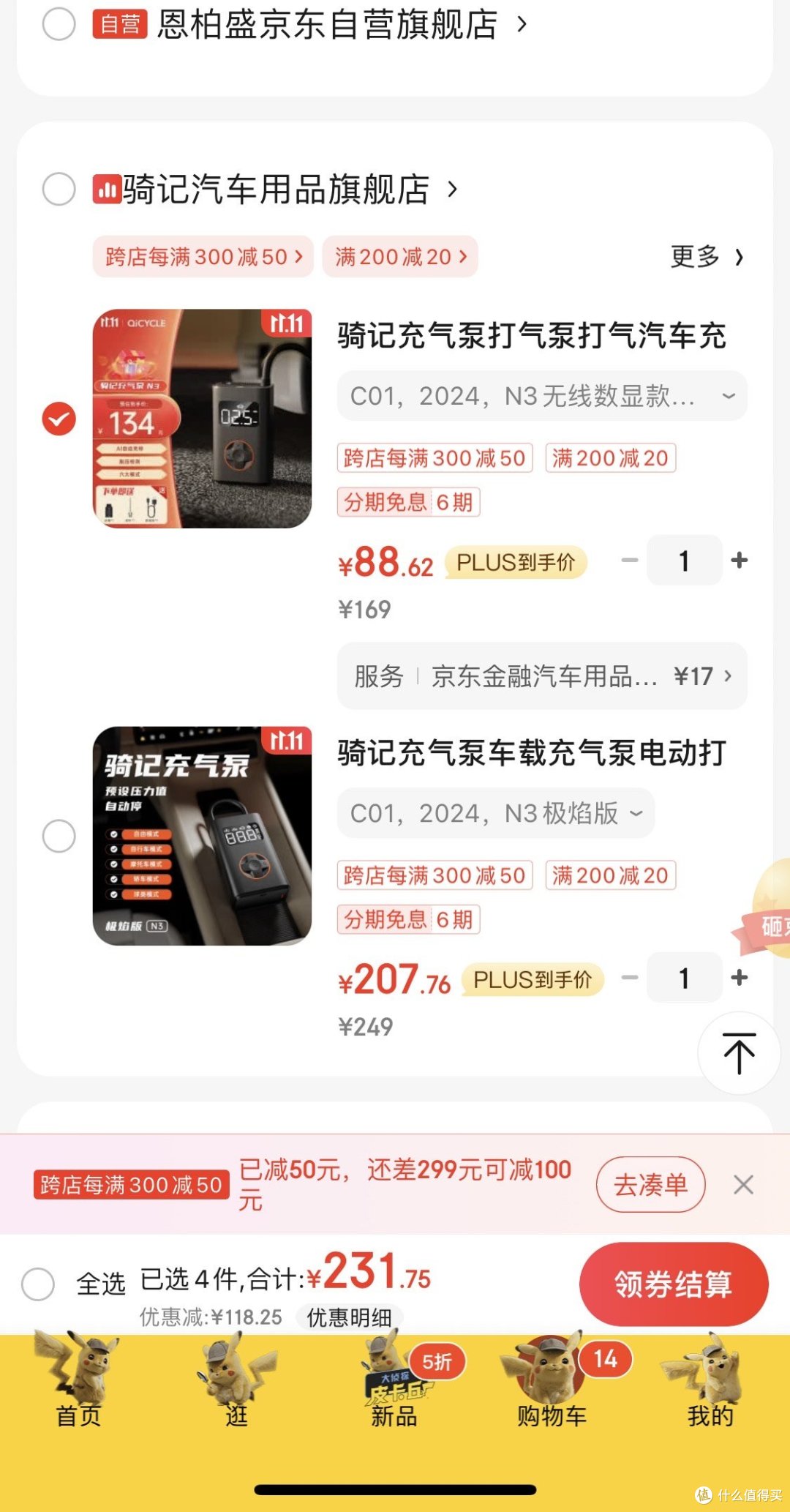The height and width of the screenshot is (1512, 790).
Task: Increase quantity of the ¥88.62 pump
Action: coord(740,561)
